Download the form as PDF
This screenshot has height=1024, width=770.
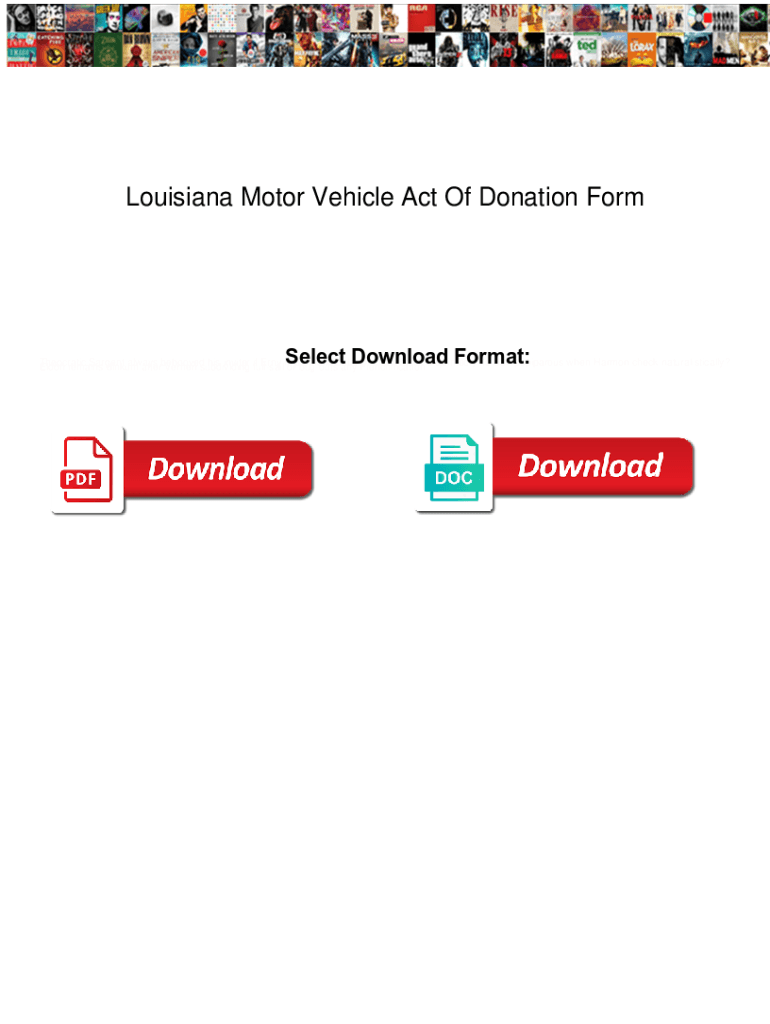(x=183, y=470)
